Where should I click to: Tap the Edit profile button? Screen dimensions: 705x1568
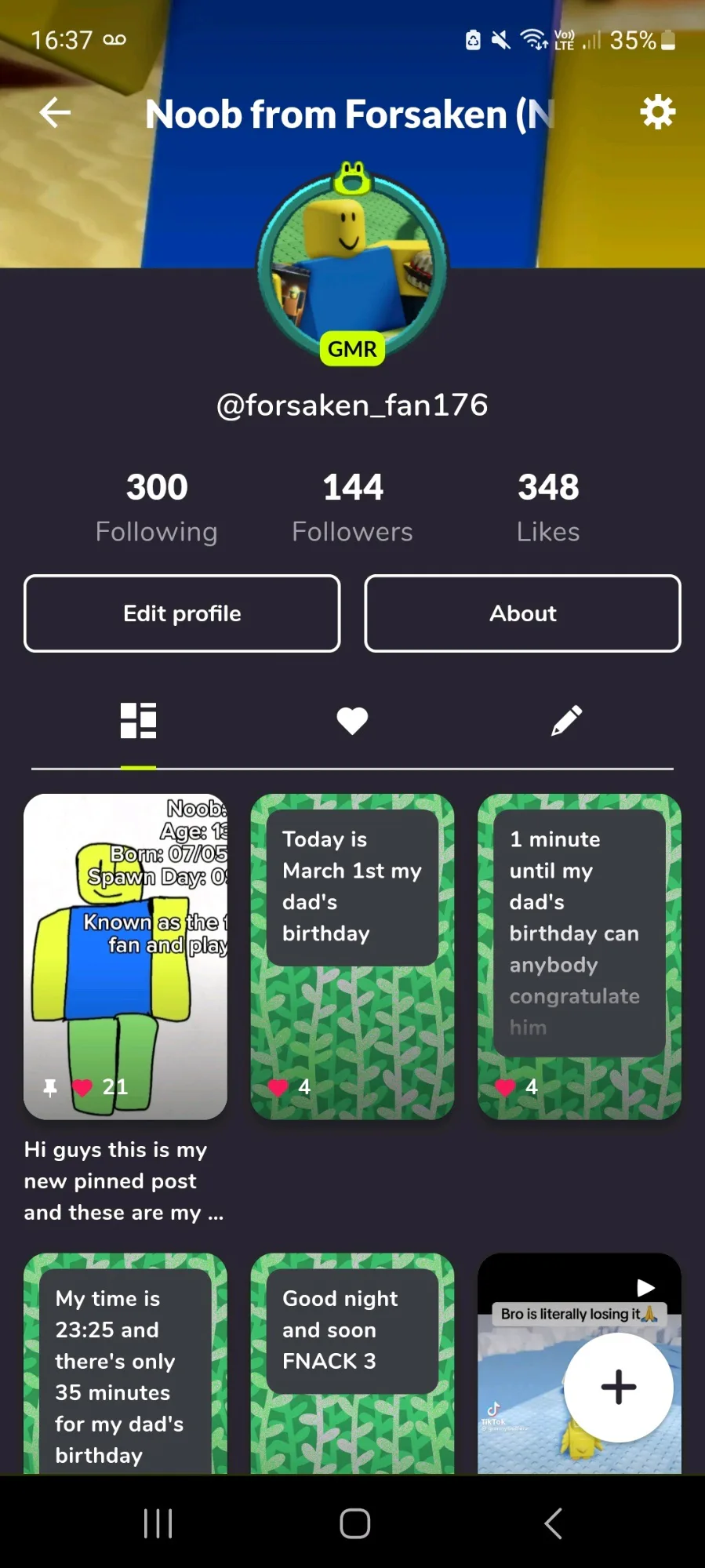tap(182, 613)
